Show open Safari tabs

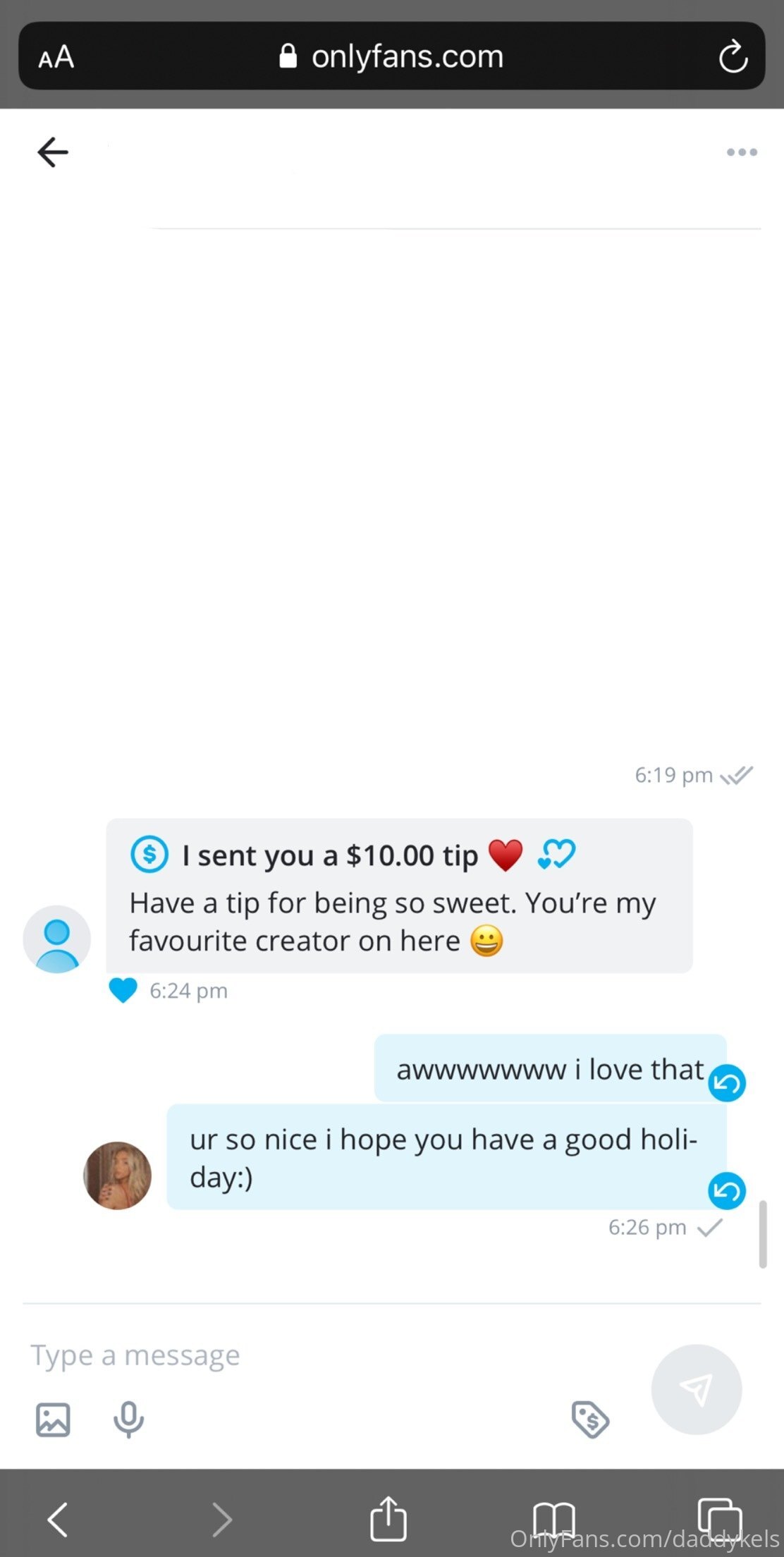[x=720, y=1519]
